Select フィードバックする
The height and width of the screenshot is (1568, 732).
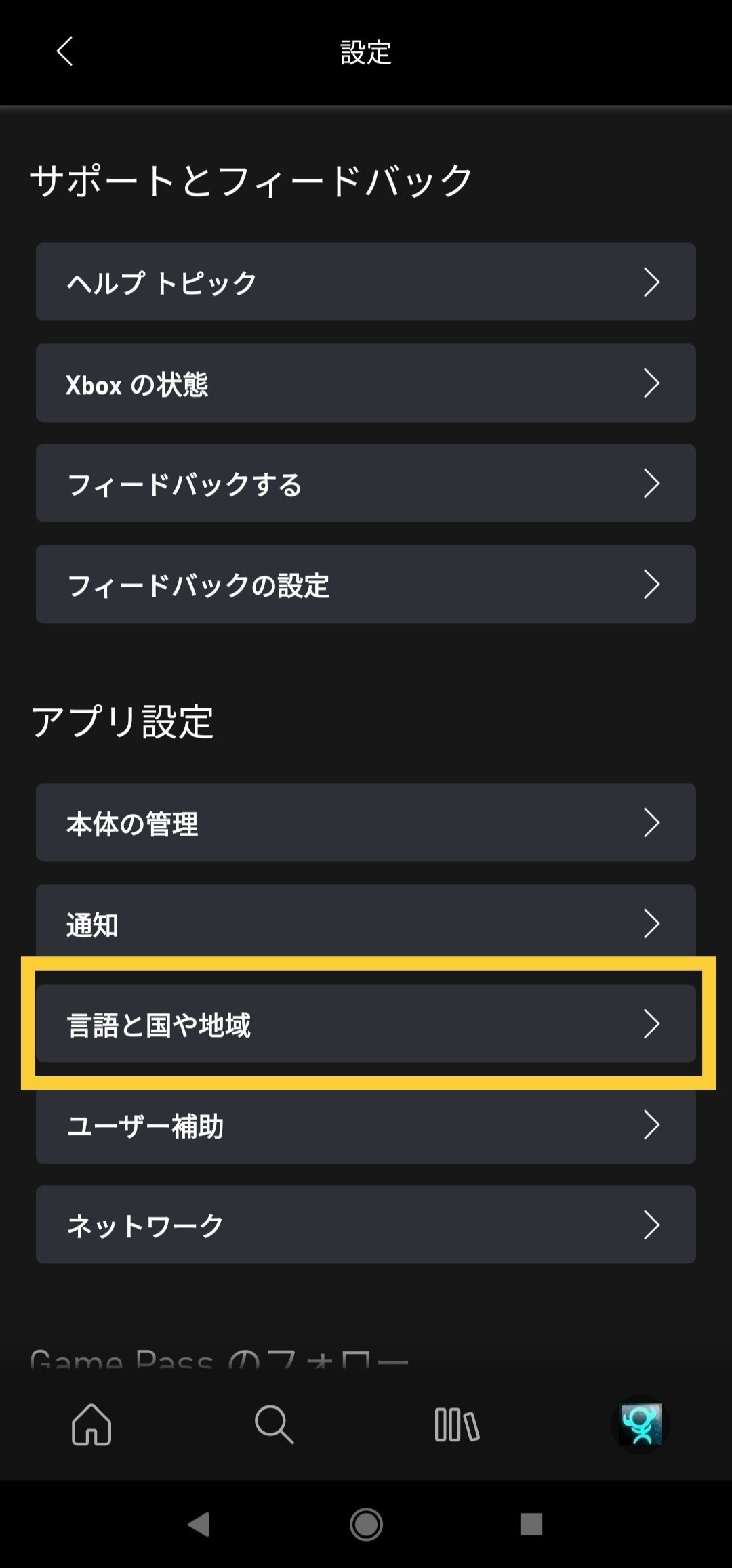366,483
